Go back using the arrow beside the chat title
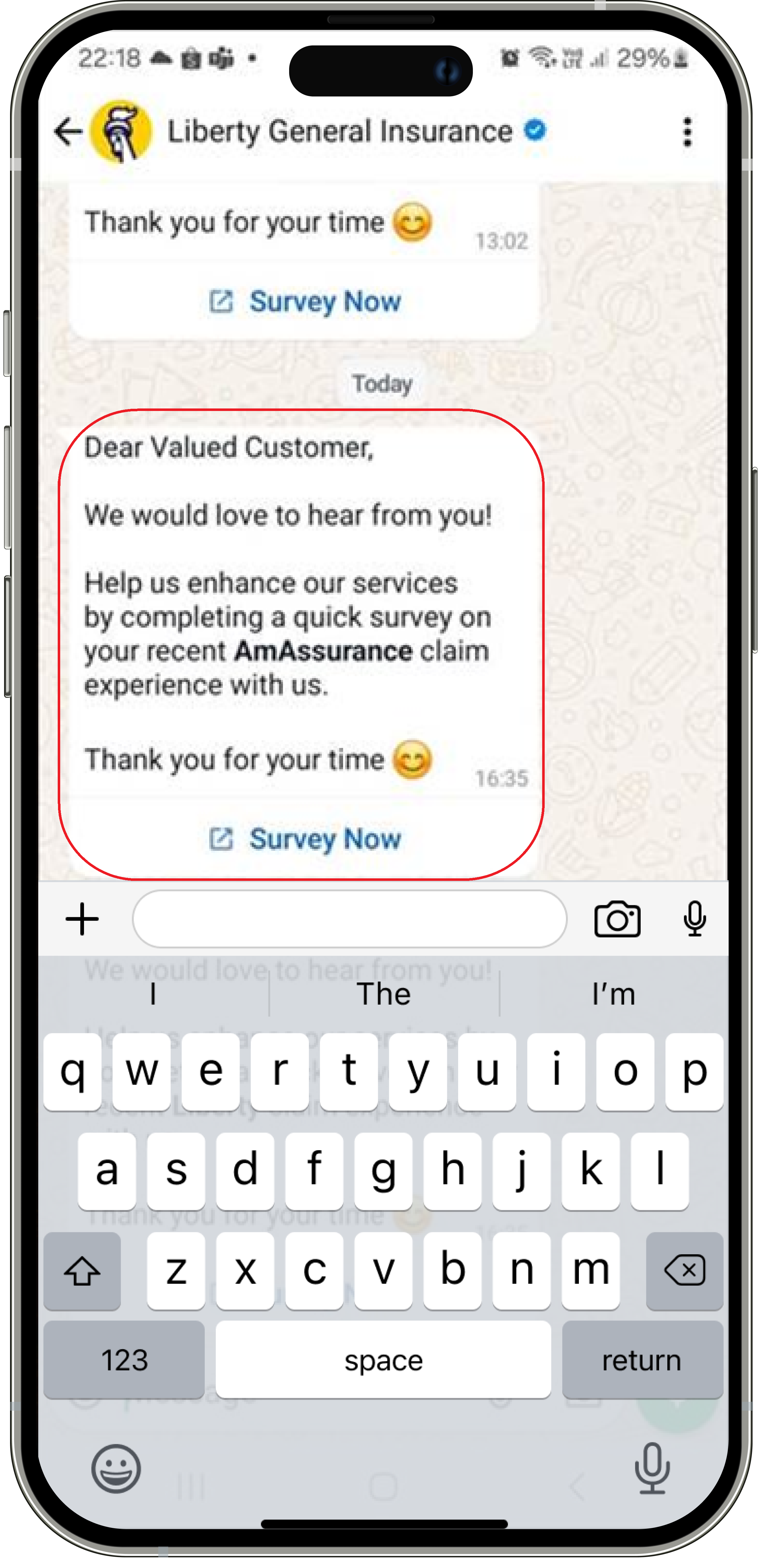Viewport: 762px width, 1568px height. [x=68, y=131]
